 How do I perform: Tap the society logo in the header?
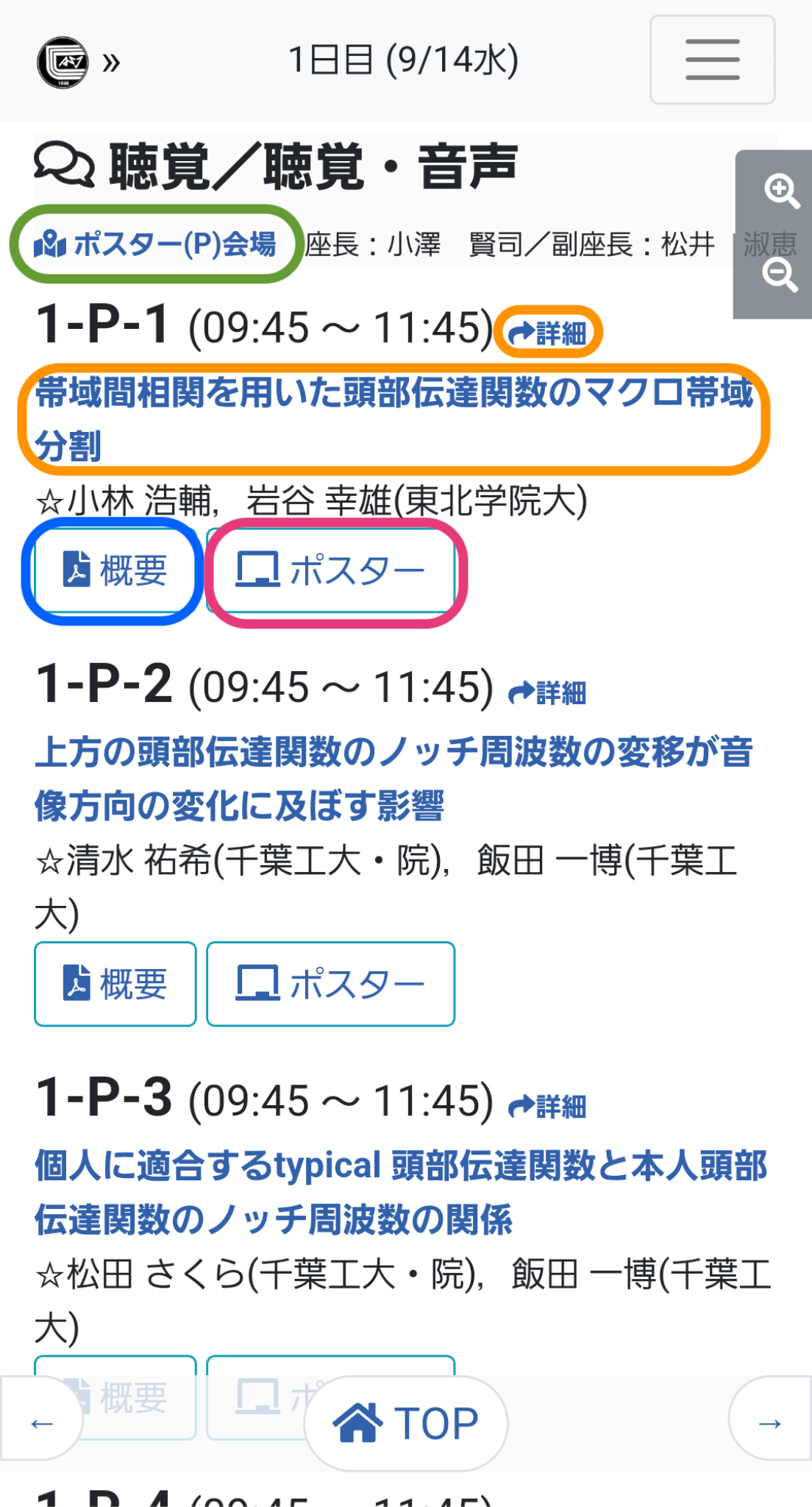(63, 62)
